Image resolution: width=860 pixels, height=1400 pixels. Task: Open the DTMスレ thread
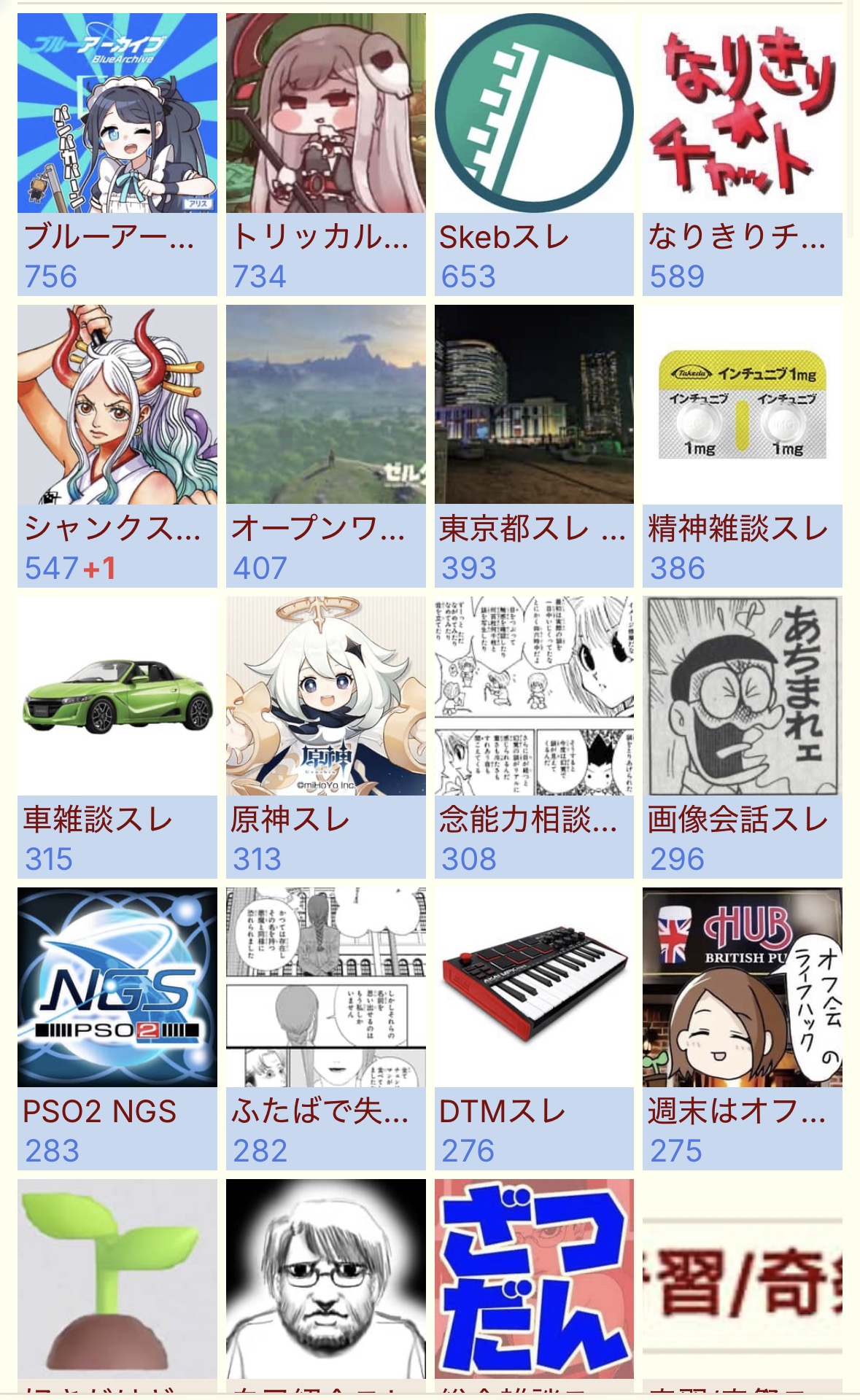click(x=534, y=1028)
